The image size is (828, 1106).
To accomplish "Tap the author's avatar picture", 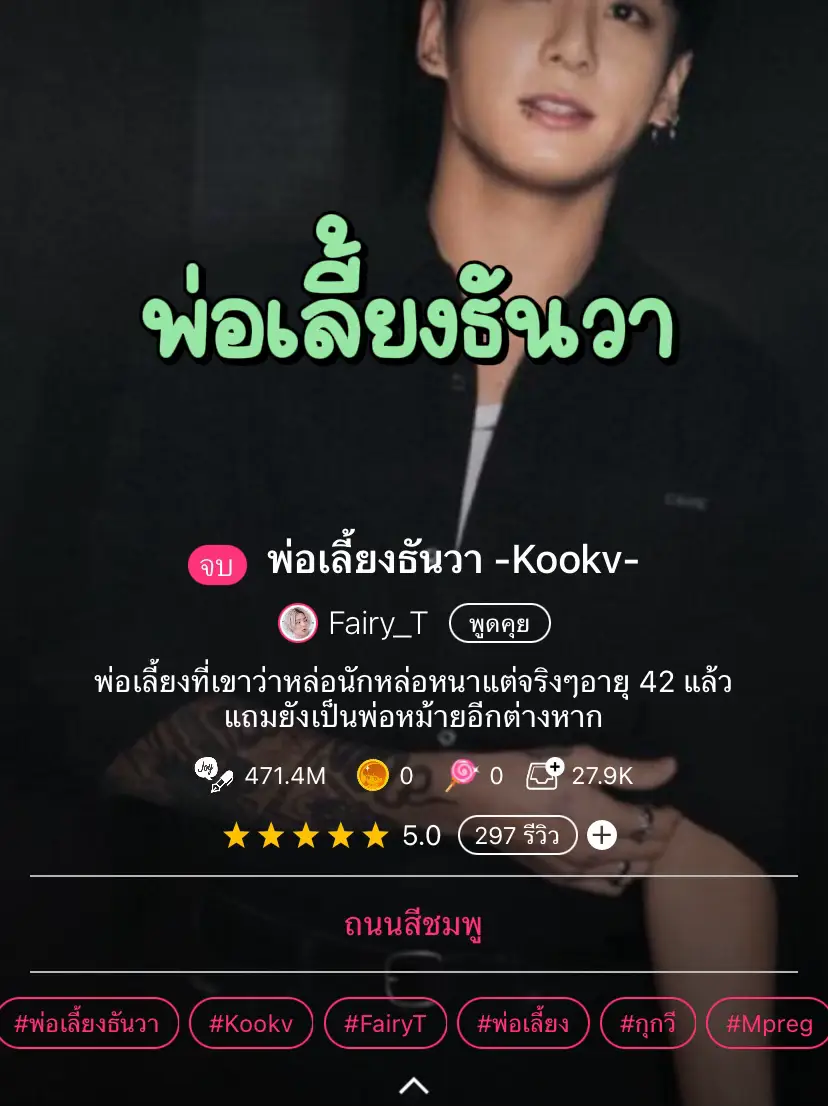I will (297, 622).
